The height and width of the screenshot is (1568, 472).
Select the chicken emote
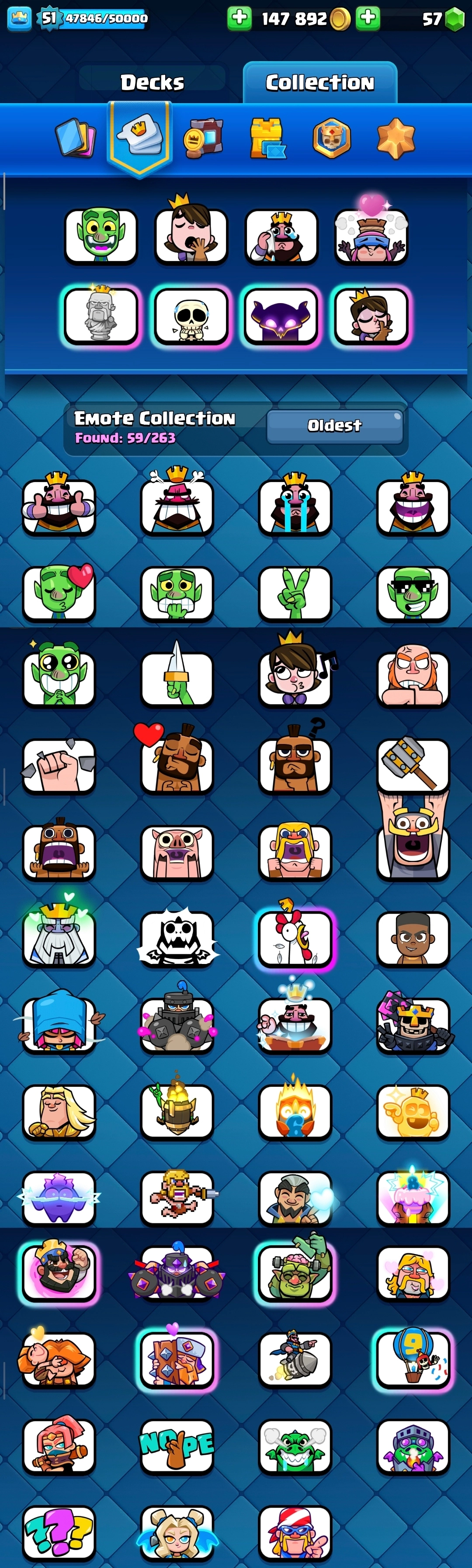(x=295, y=938)
